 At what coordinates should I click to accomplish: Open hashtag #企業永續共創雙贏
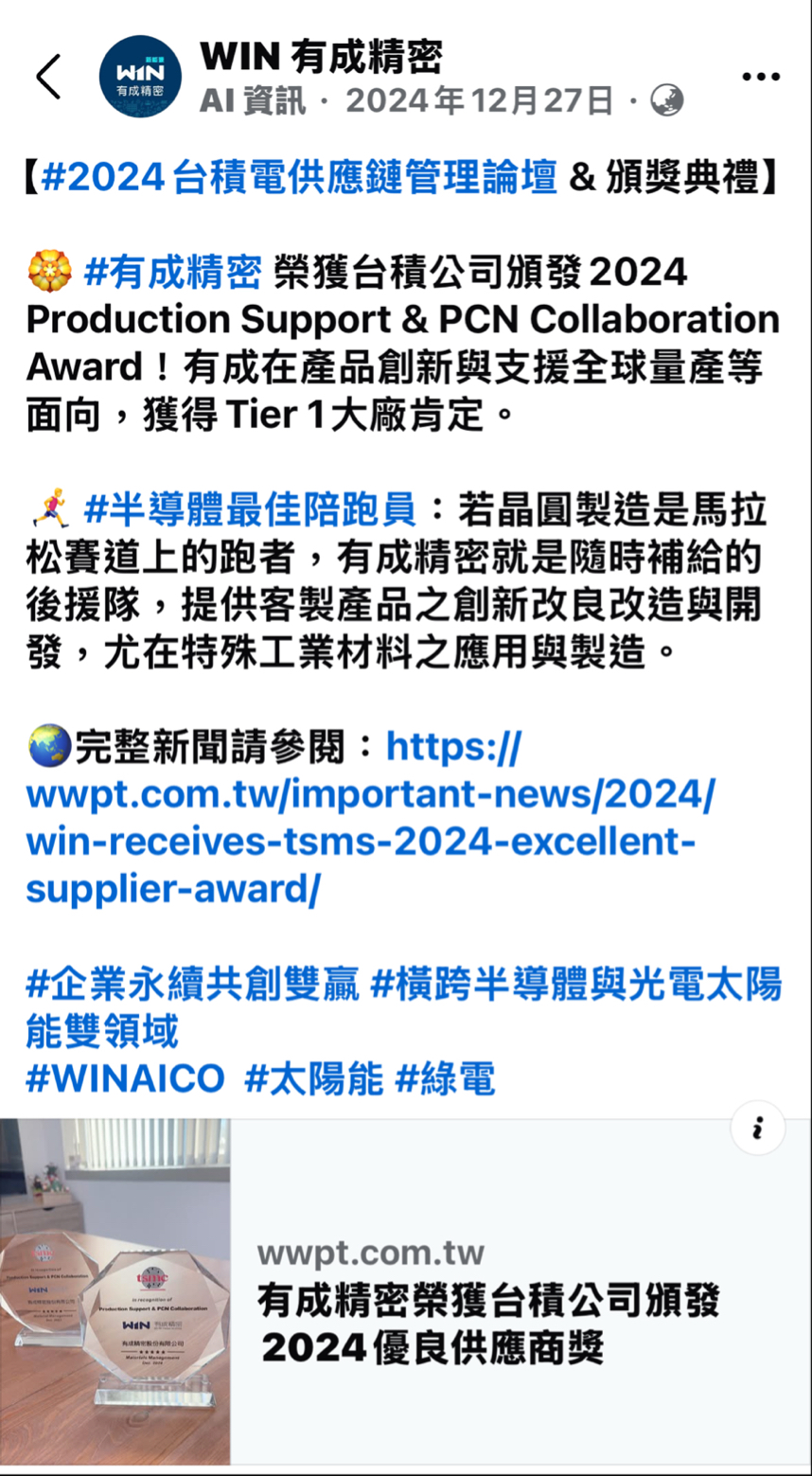click(192, 985)
